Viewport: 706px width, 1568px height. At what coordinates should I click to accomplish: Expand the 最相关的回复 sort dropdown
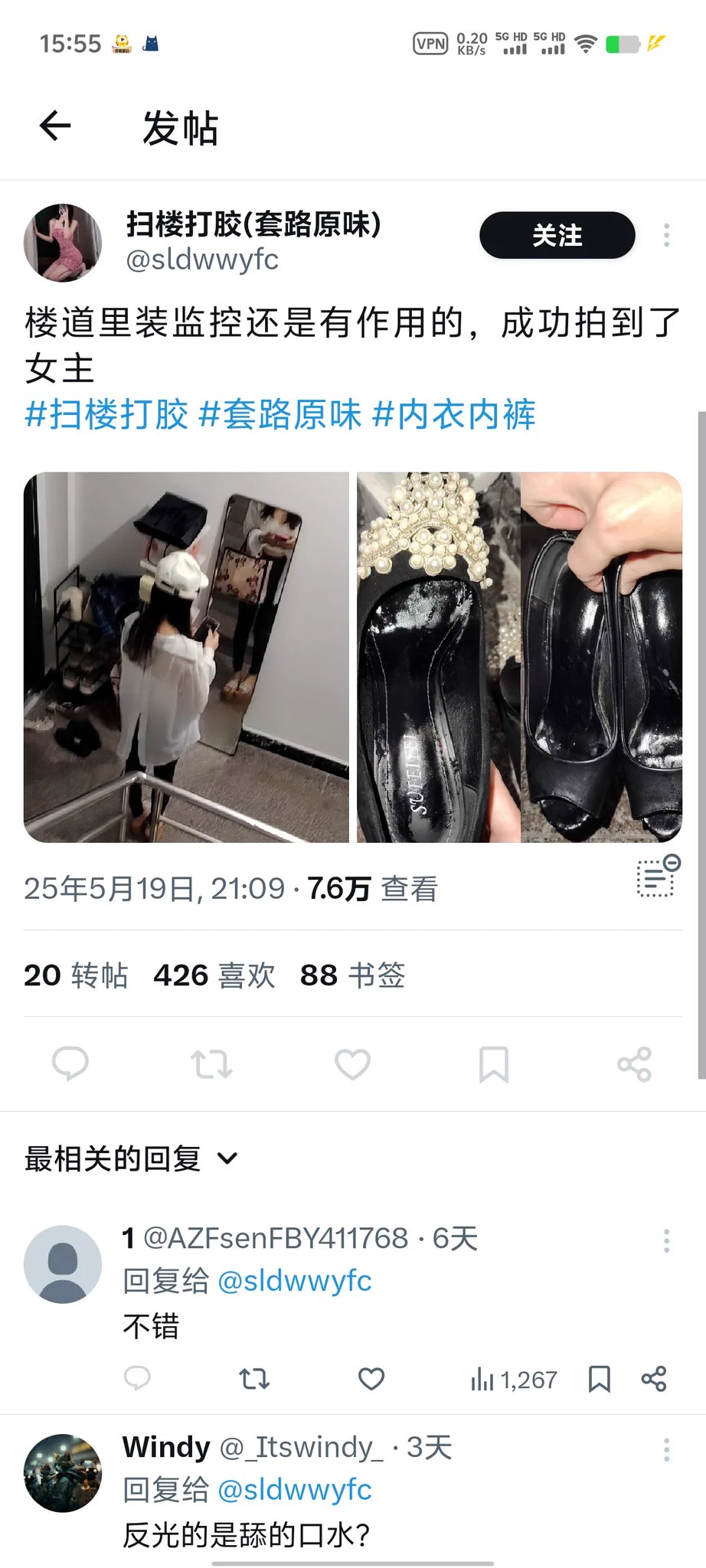pos(227,1158)
